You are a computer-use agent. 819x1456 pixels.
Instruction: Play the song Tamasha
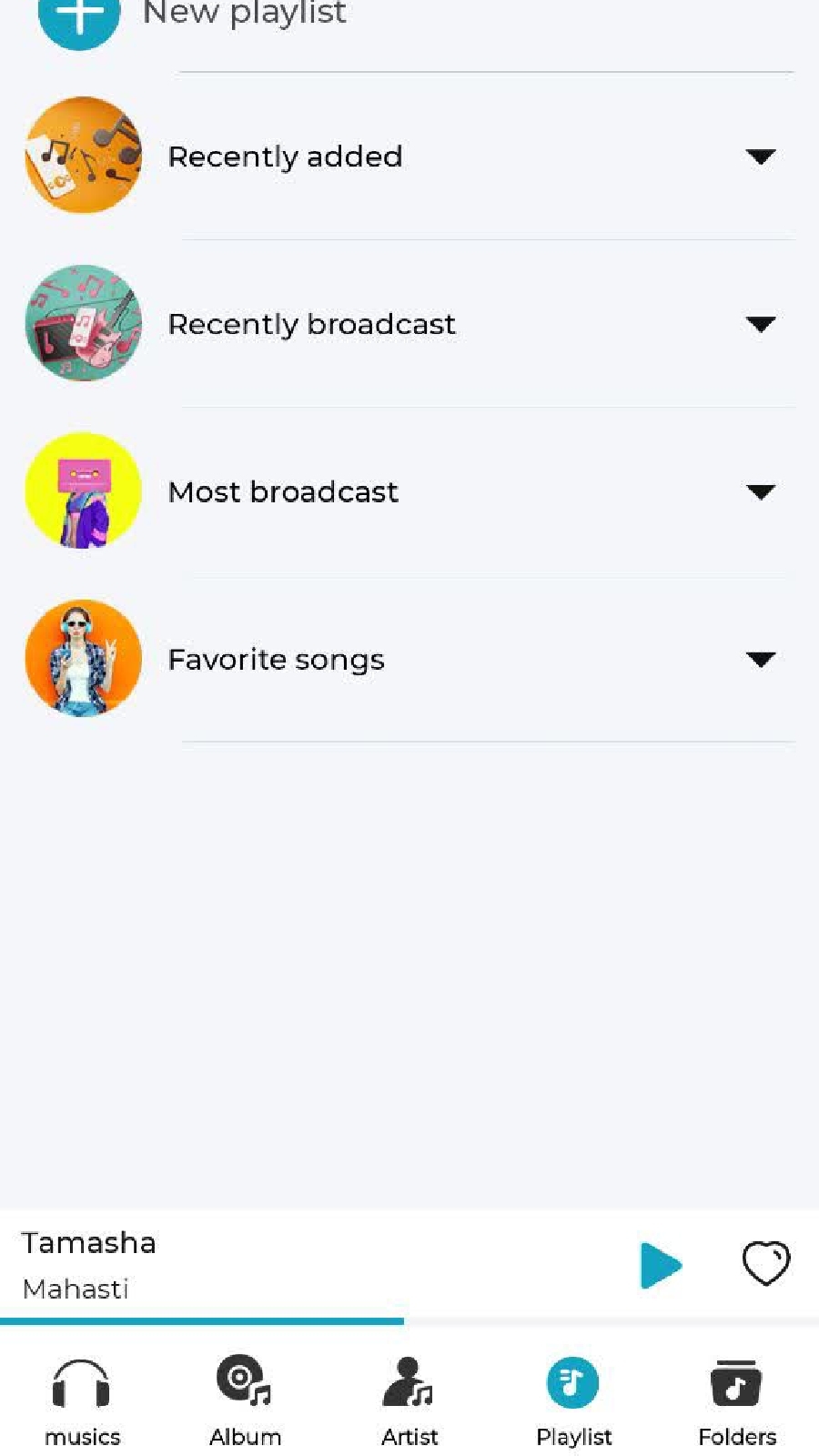tap(661, 1265)
